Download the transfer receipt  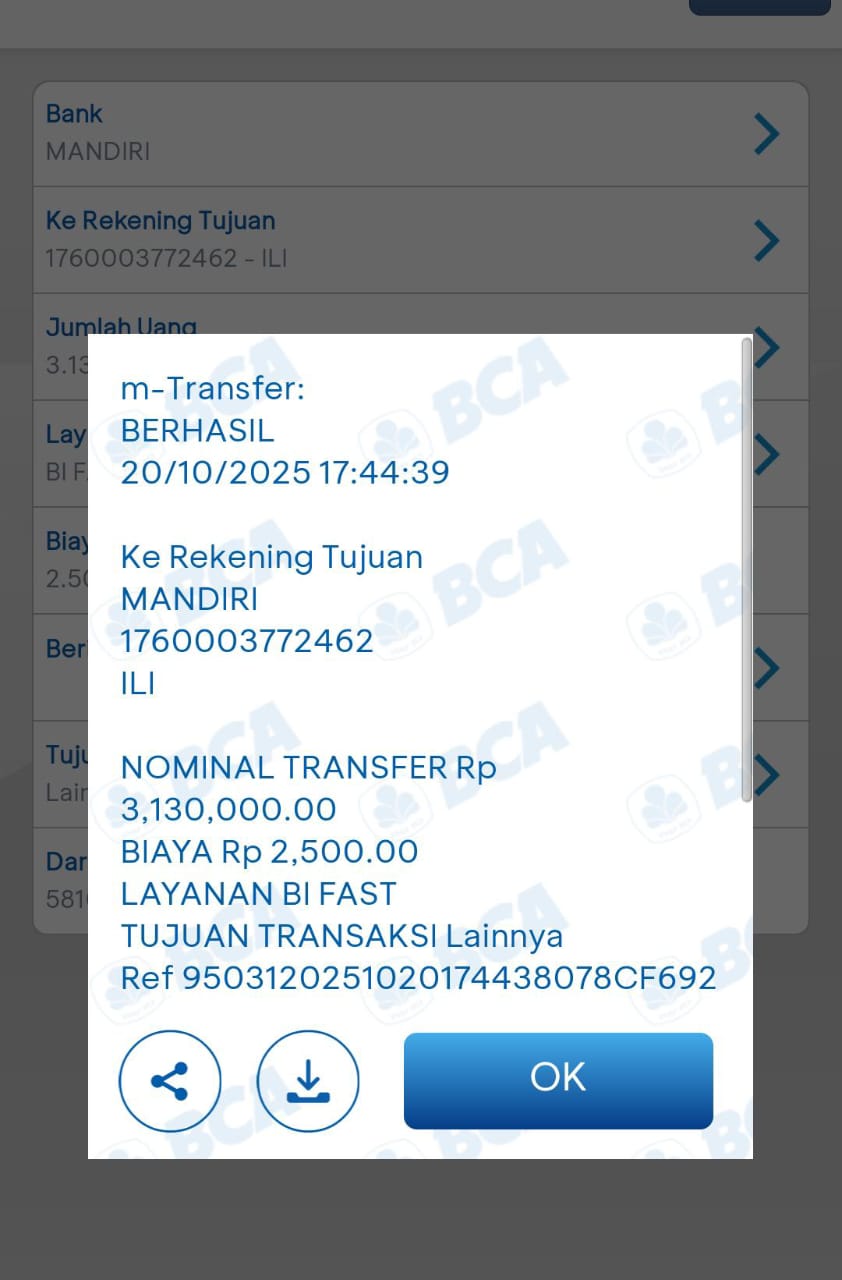307,1081
